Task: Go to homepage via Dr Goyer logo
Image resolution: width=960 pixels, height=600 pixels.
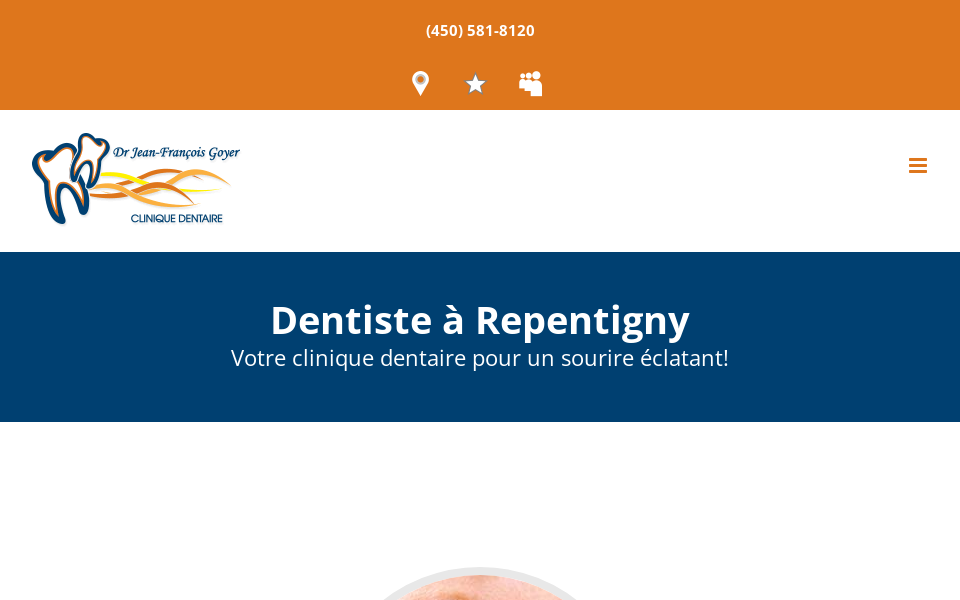Action: pos(136,179)
